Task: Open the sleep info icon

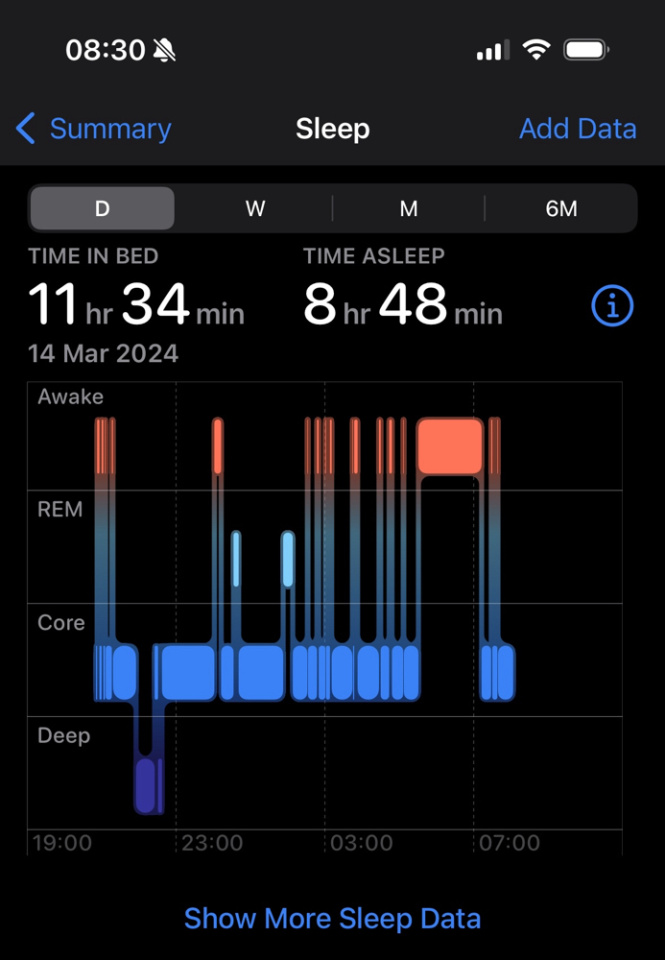Action: point(612,306)
